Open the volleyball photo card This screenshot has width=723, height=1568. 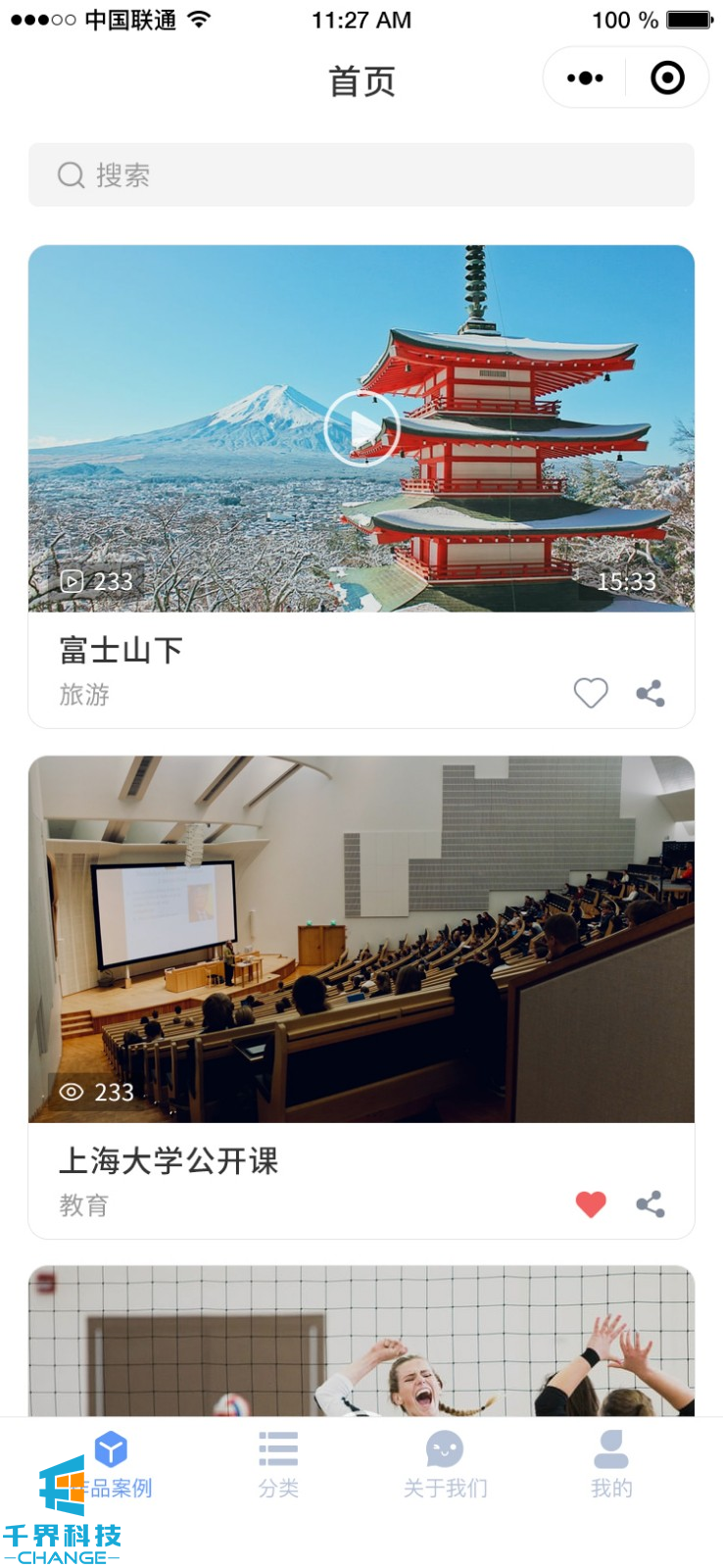click(x=361, y=1341)
